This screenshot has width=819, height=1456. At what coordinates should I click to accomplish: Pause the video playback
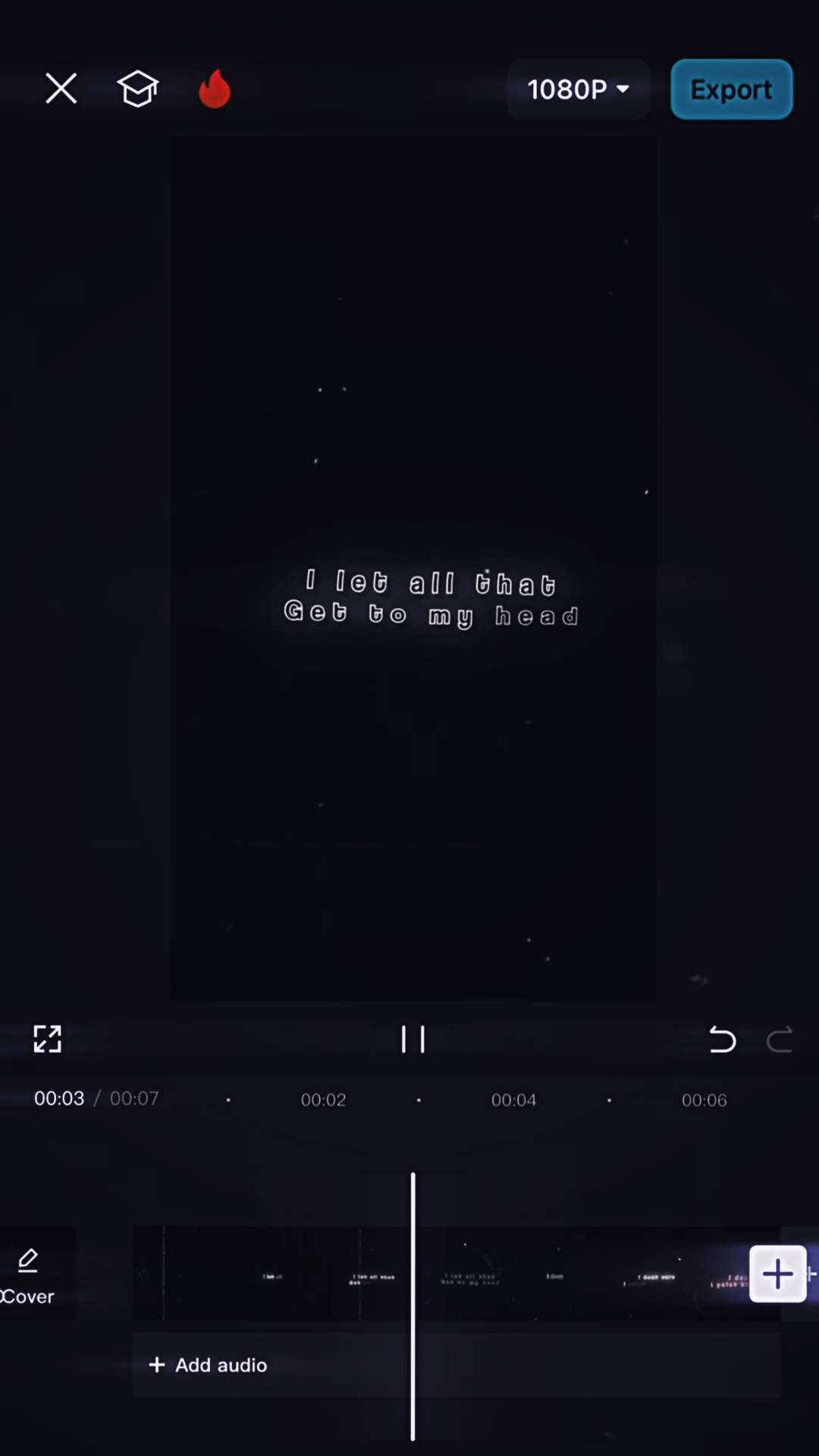click(x=413, y=1039)
